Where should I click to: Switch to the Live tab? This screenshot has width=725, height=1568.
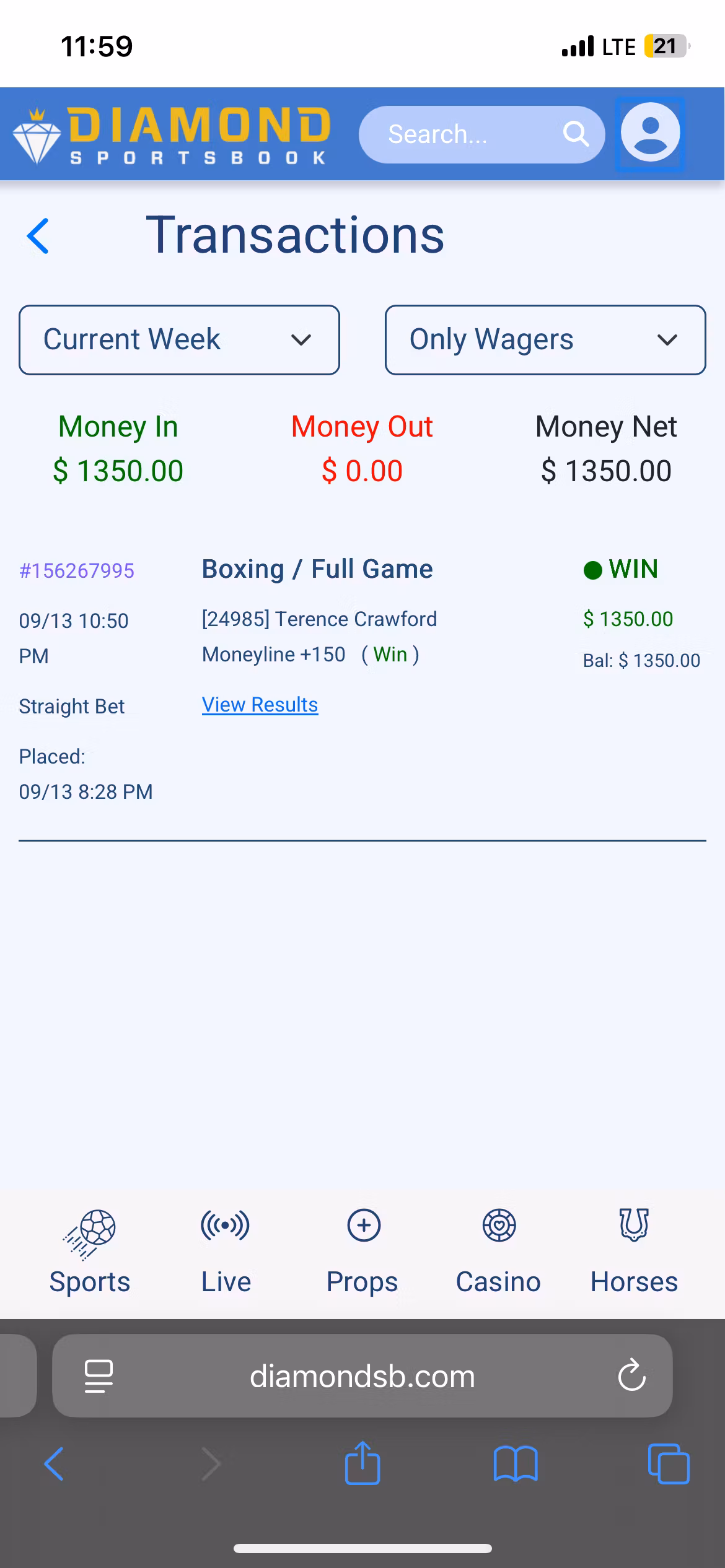[x=226, y=1252]
